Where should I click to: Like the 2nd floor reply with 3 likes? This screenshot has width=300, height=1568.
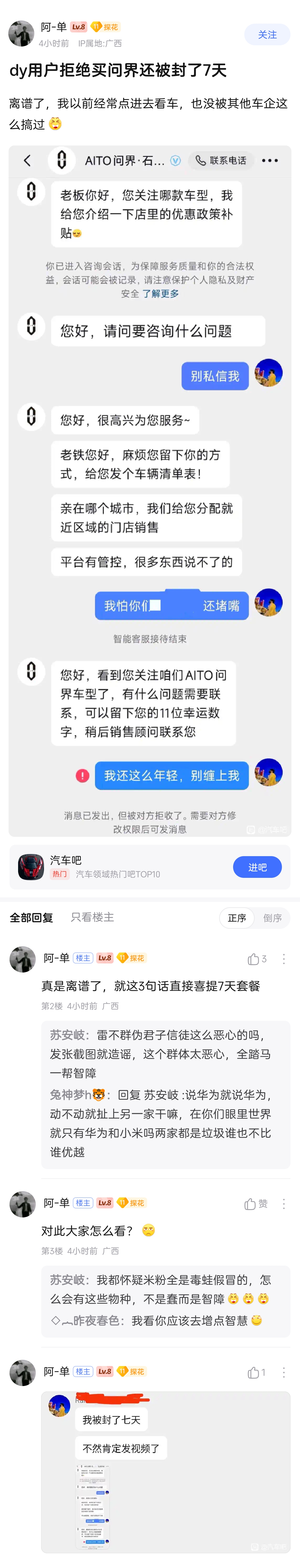click(256, 959)
